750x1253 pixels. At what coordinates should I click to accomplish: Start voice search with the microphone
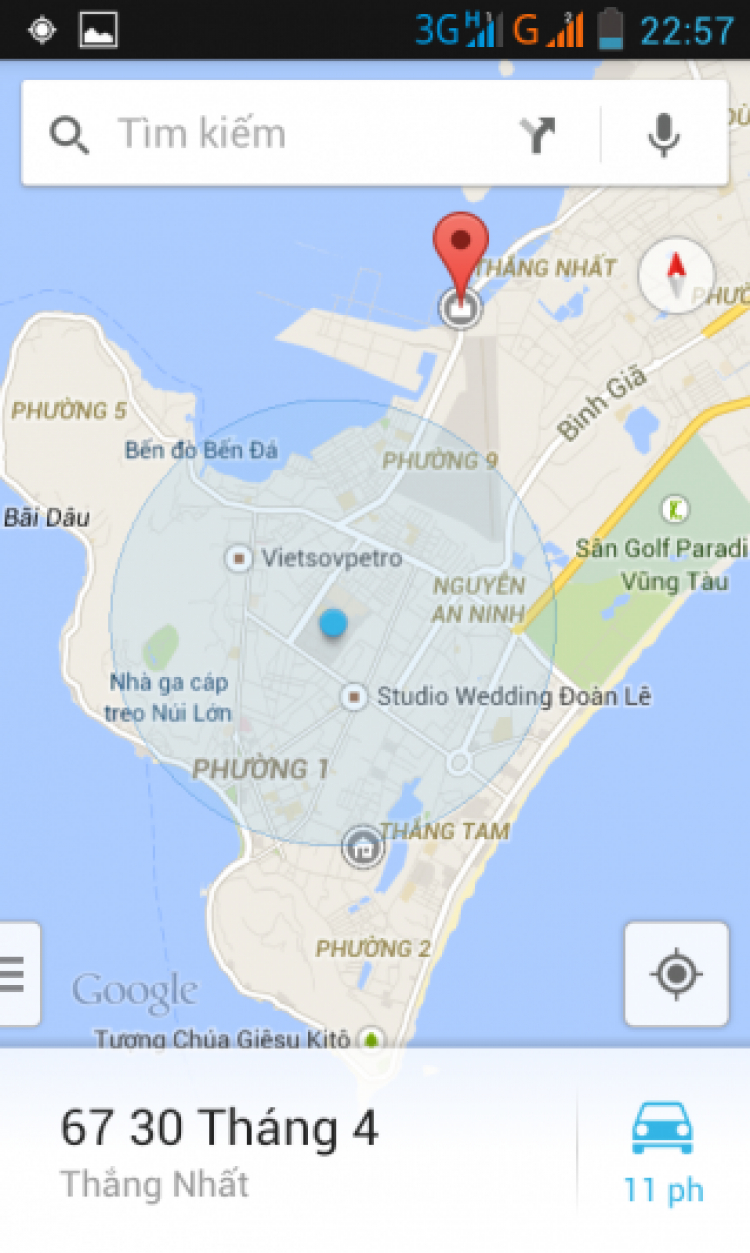pos(664,134)
